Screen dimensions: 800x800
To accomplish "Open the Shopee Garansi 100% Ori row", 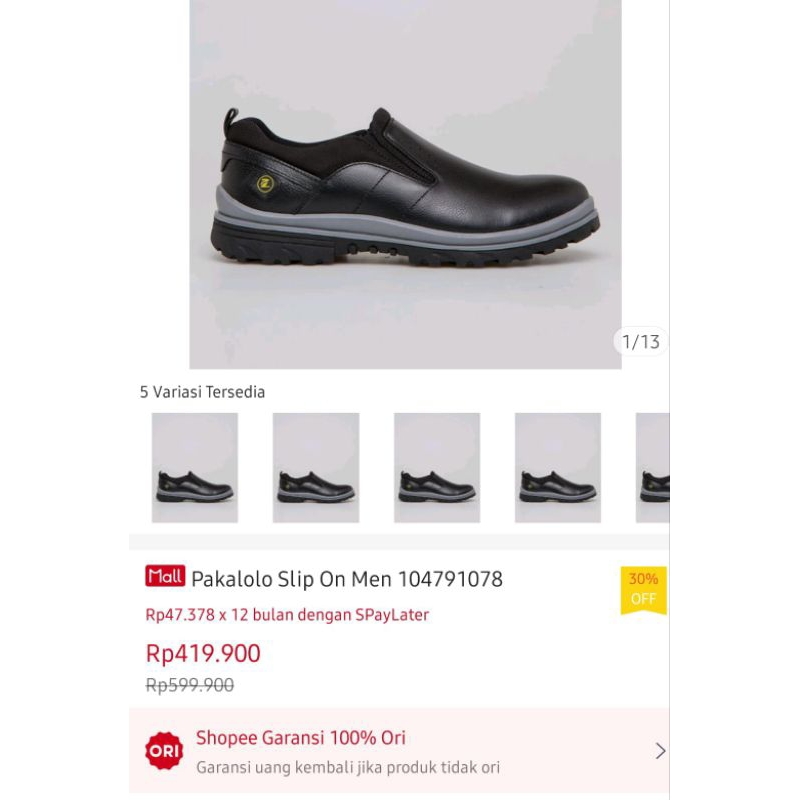I will coord(400,751).
